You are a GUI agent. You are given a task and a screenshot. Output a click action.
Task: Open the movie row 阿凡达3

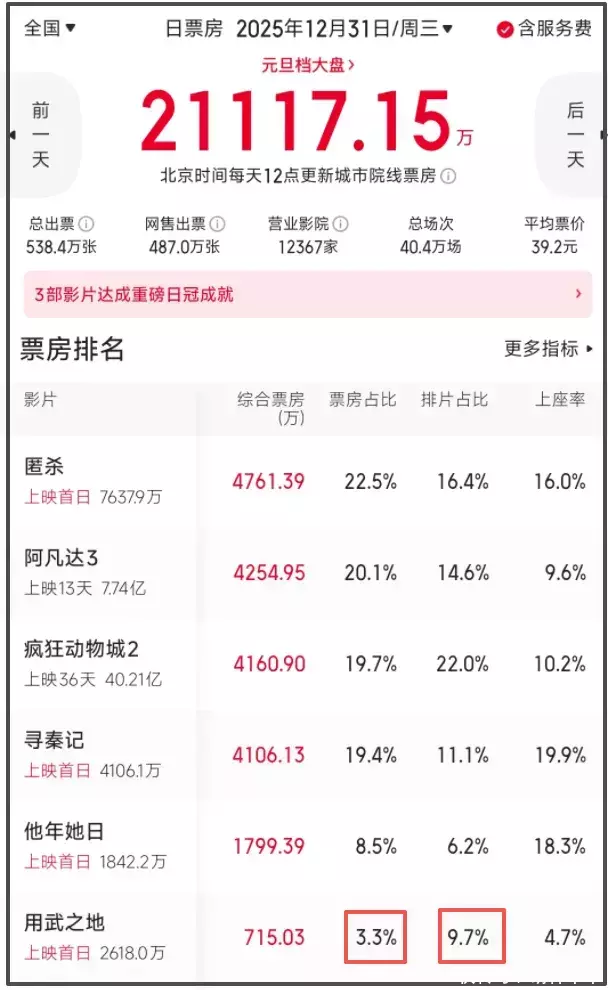coord(306,572)
